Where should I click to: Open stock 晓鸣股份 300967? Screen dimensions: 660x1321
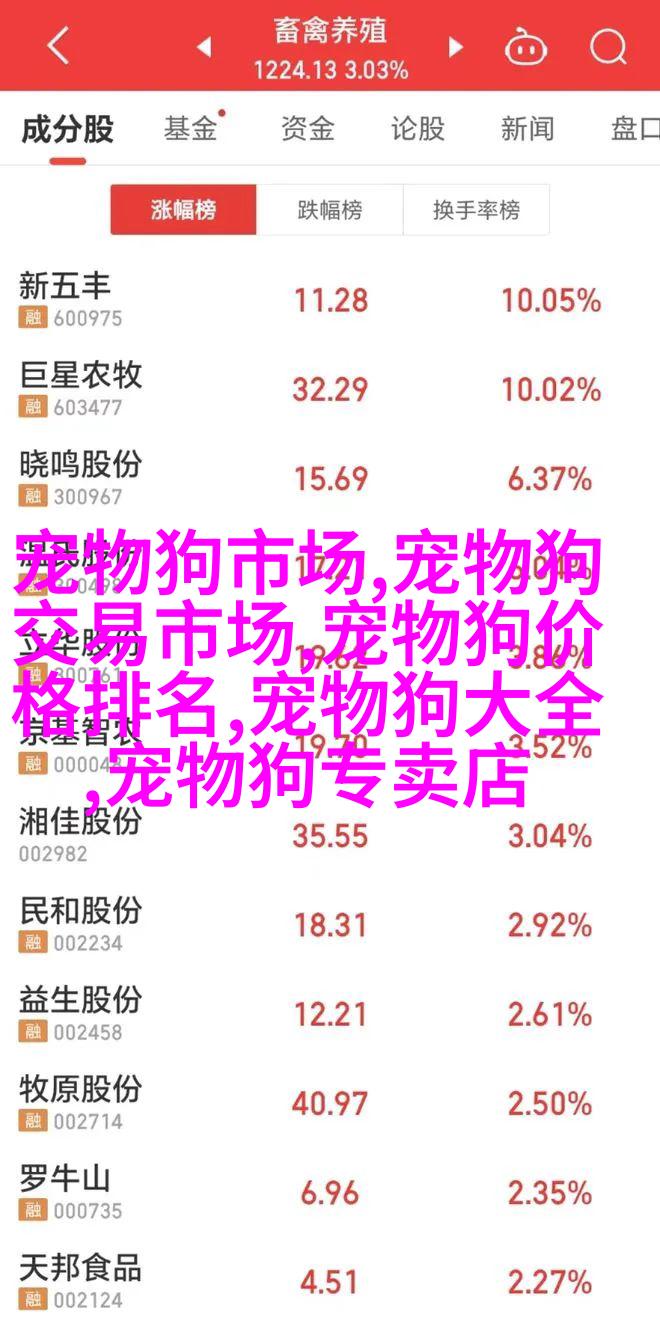[330, 479]
